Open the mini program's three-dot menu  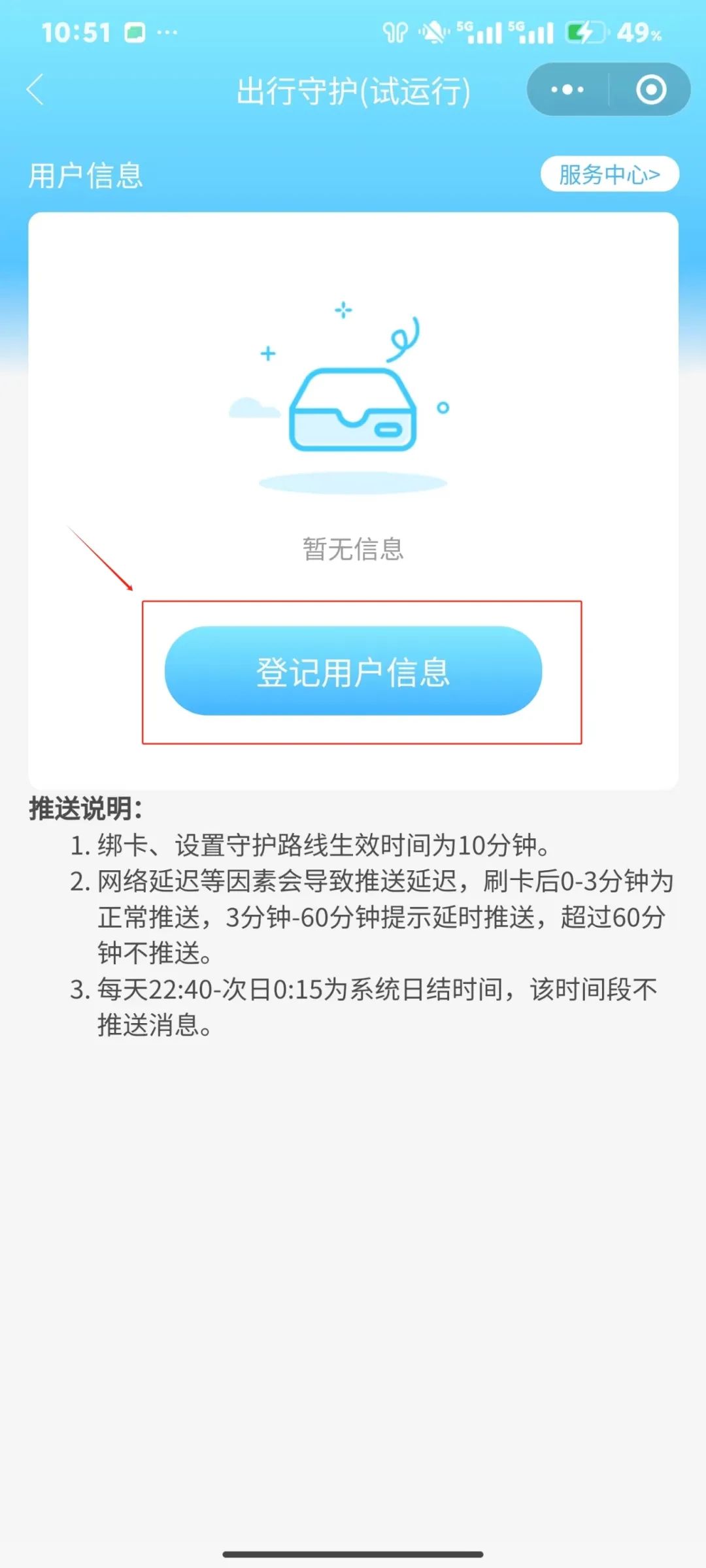coord(567,90)
